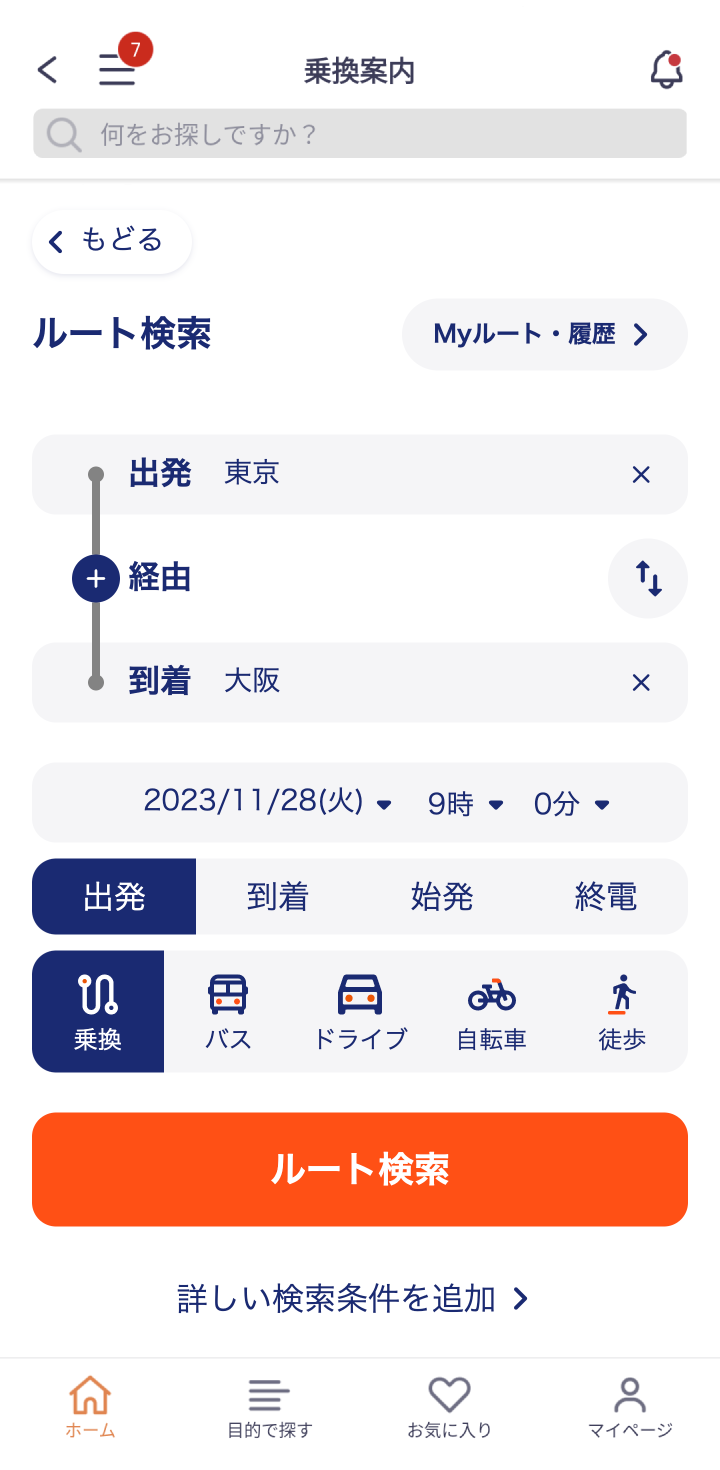Swap departure and arrival stations
Screen dimensions: 720x1470
(648, 578)
